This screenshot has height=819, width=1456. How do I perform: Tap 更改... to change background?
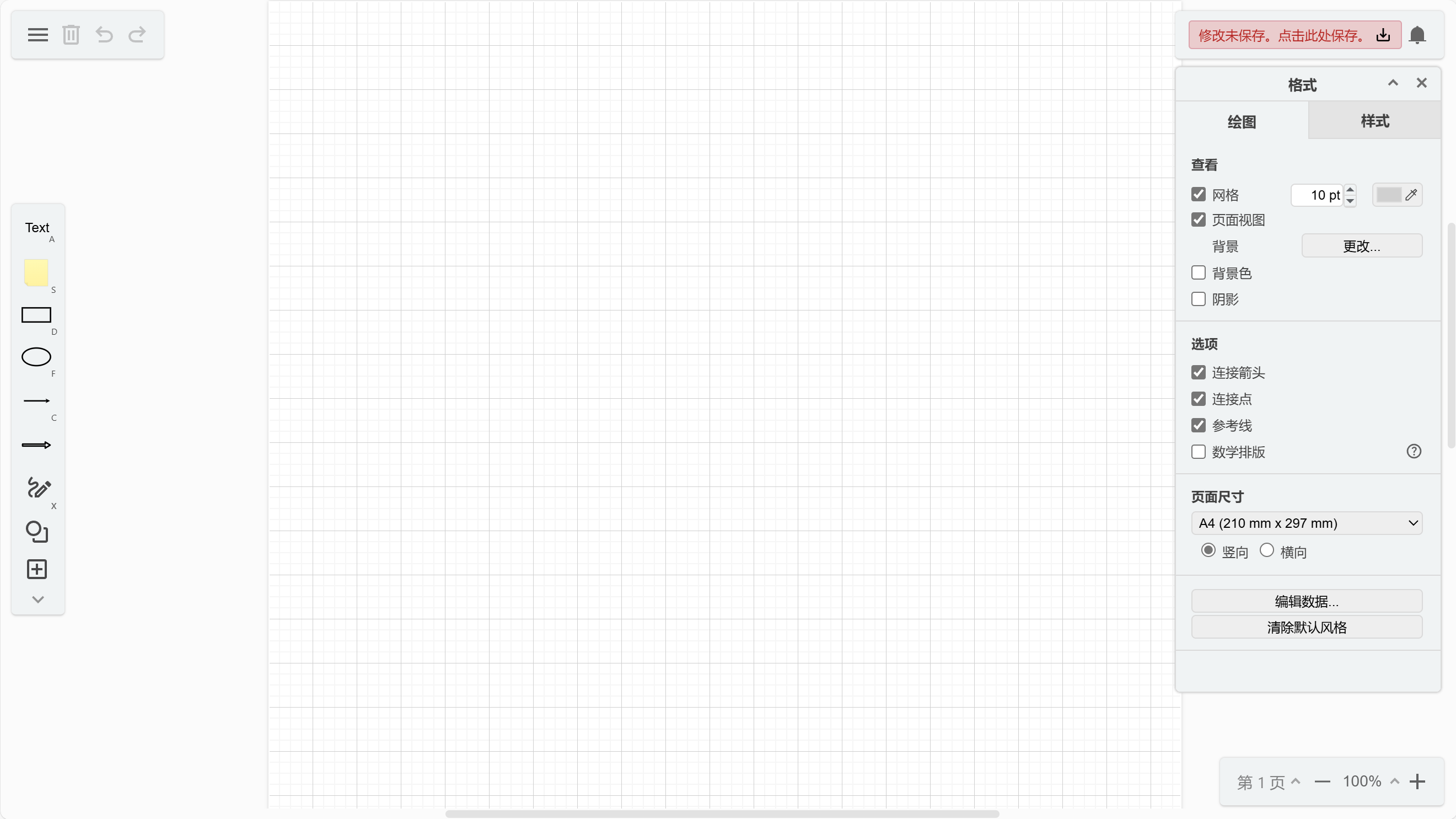[x=1361, y=246]
